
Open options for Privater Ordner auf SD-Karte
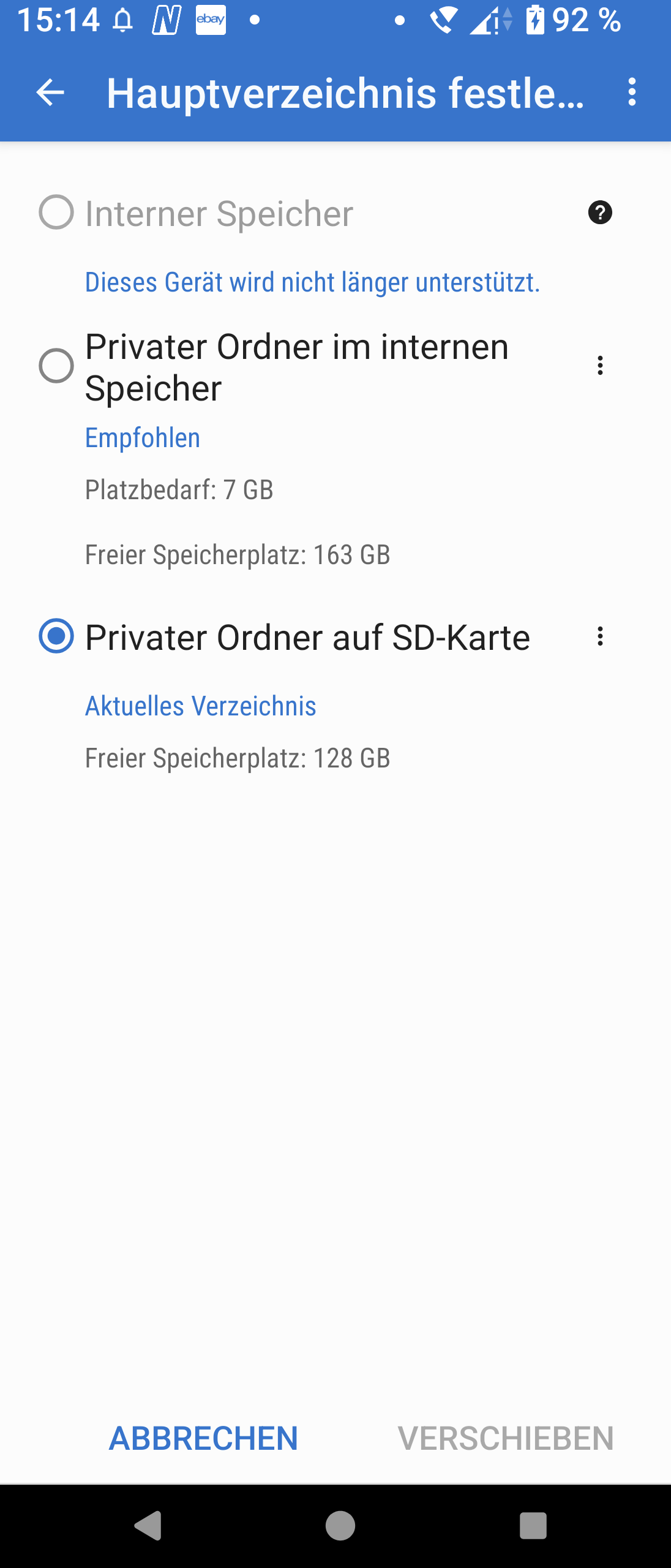[x=600, y=636]
